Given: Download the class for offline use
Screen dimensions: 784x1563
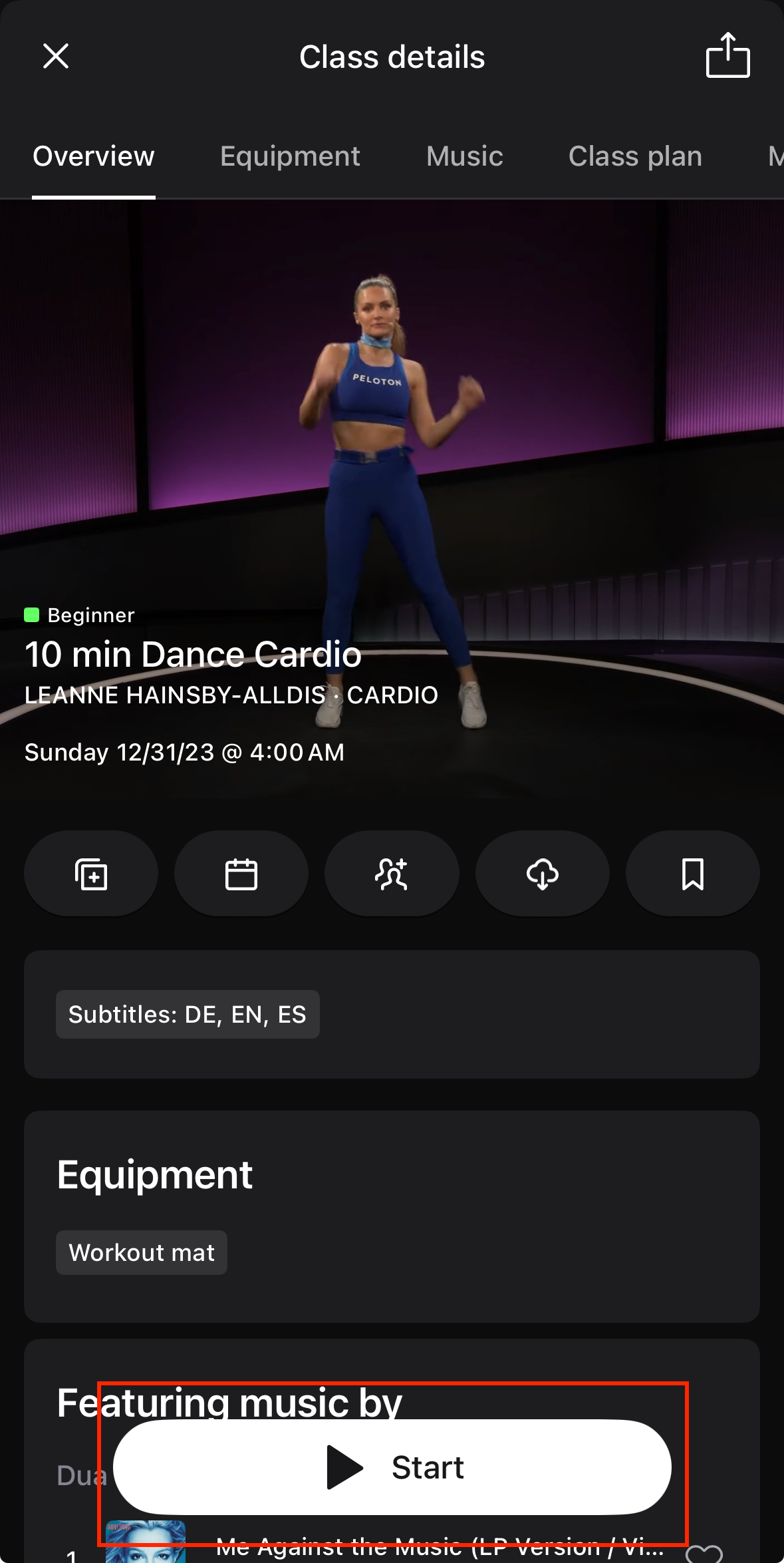Looking at the screenshot, I should coord(543,874).
